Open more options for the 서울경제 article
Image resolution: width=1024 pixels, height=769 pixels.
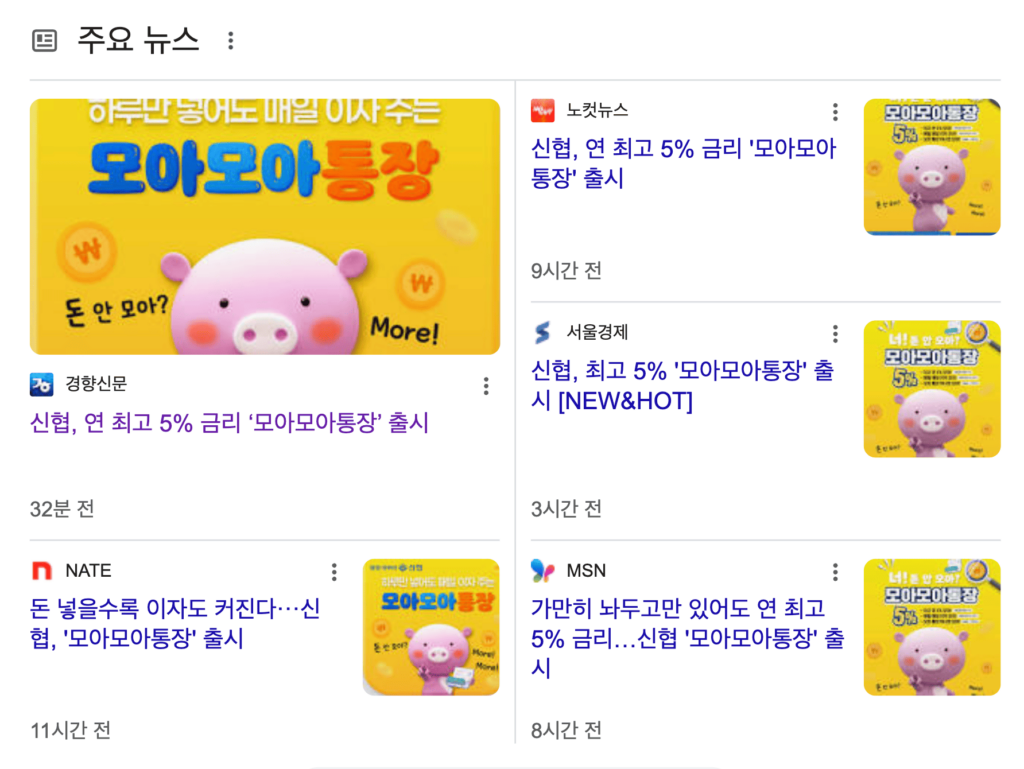pyautogui.click(x=835, y=334)
